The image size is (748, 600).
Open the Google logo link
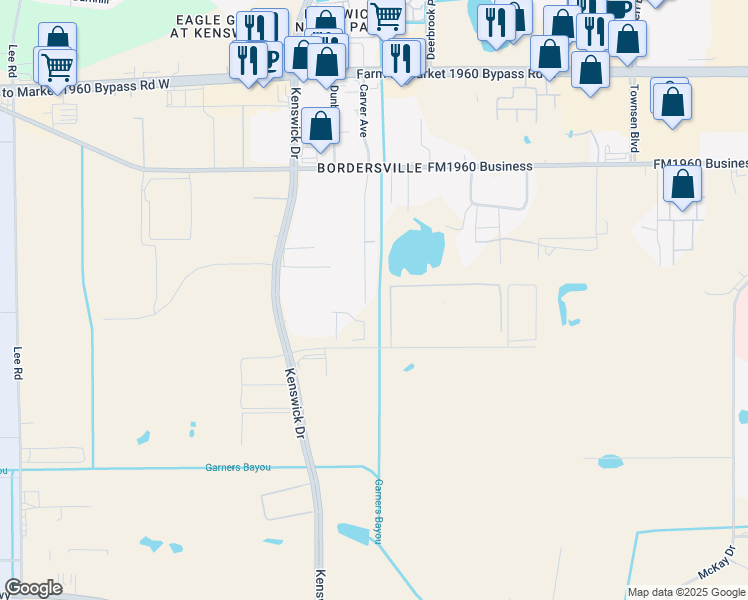33,587
